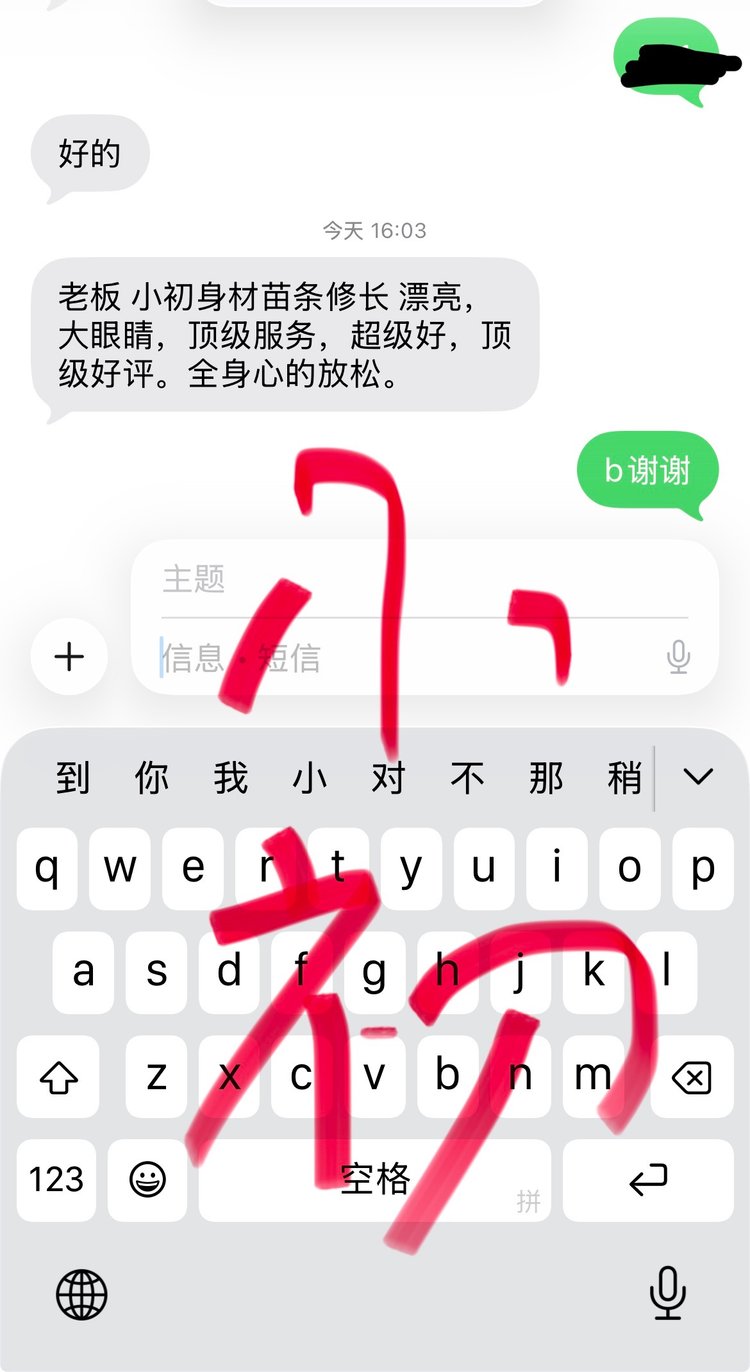Activate keyboard dictation microphone at bottom
Image resolution: width=750 pixels, height=1372 pixels.
tap(667, 1296)
